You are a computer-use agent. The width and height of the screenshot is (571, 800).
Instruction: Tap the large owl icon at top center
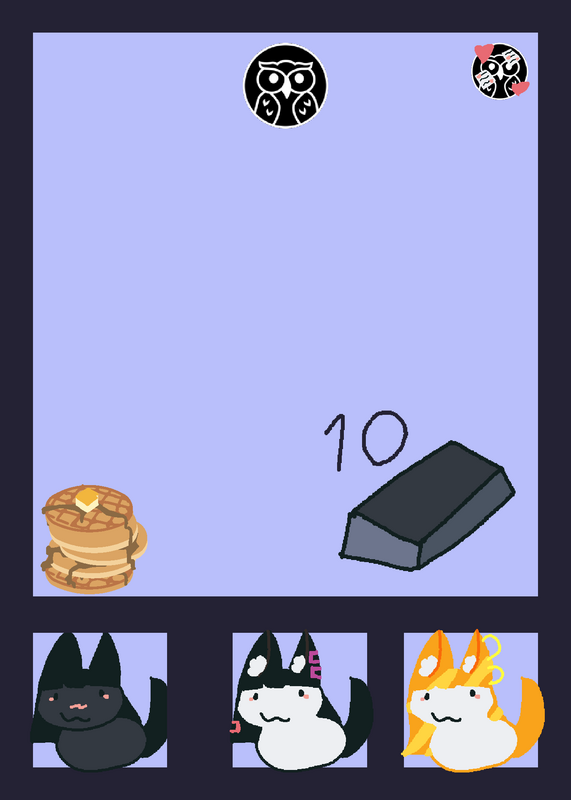(286, 85)
